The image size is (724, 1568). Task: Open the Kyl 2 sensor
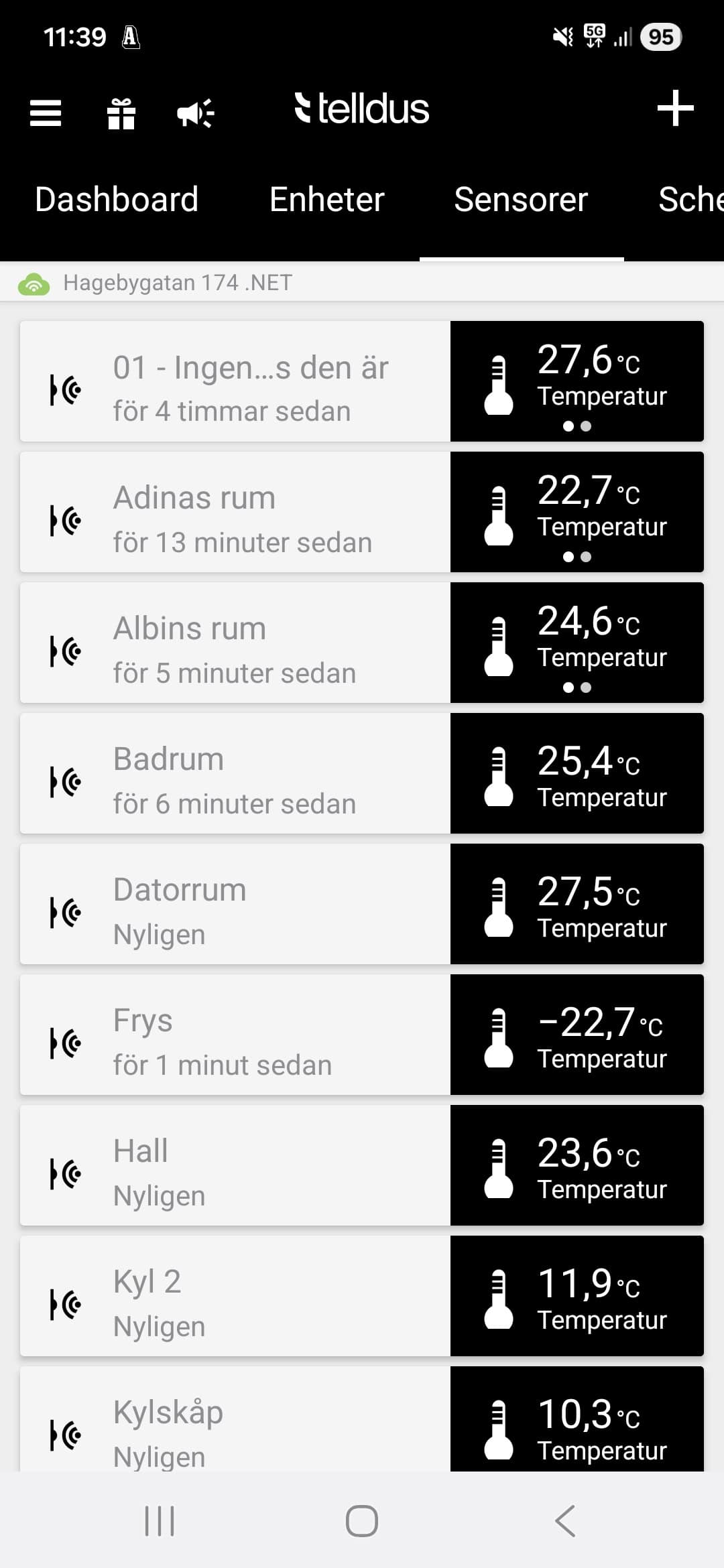click(235, 1297)
